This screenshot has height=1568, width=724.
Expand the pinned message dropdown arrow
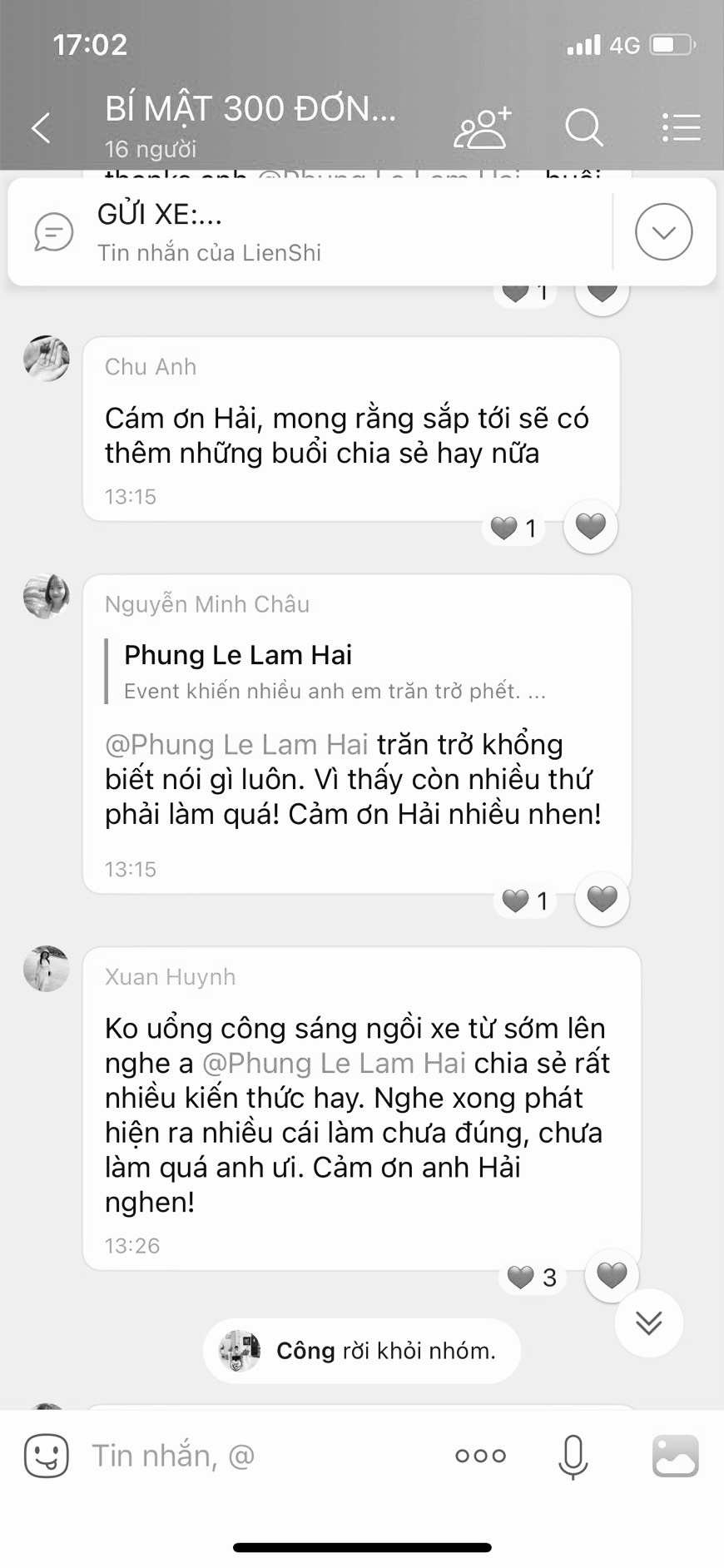(x=663, y=232)
